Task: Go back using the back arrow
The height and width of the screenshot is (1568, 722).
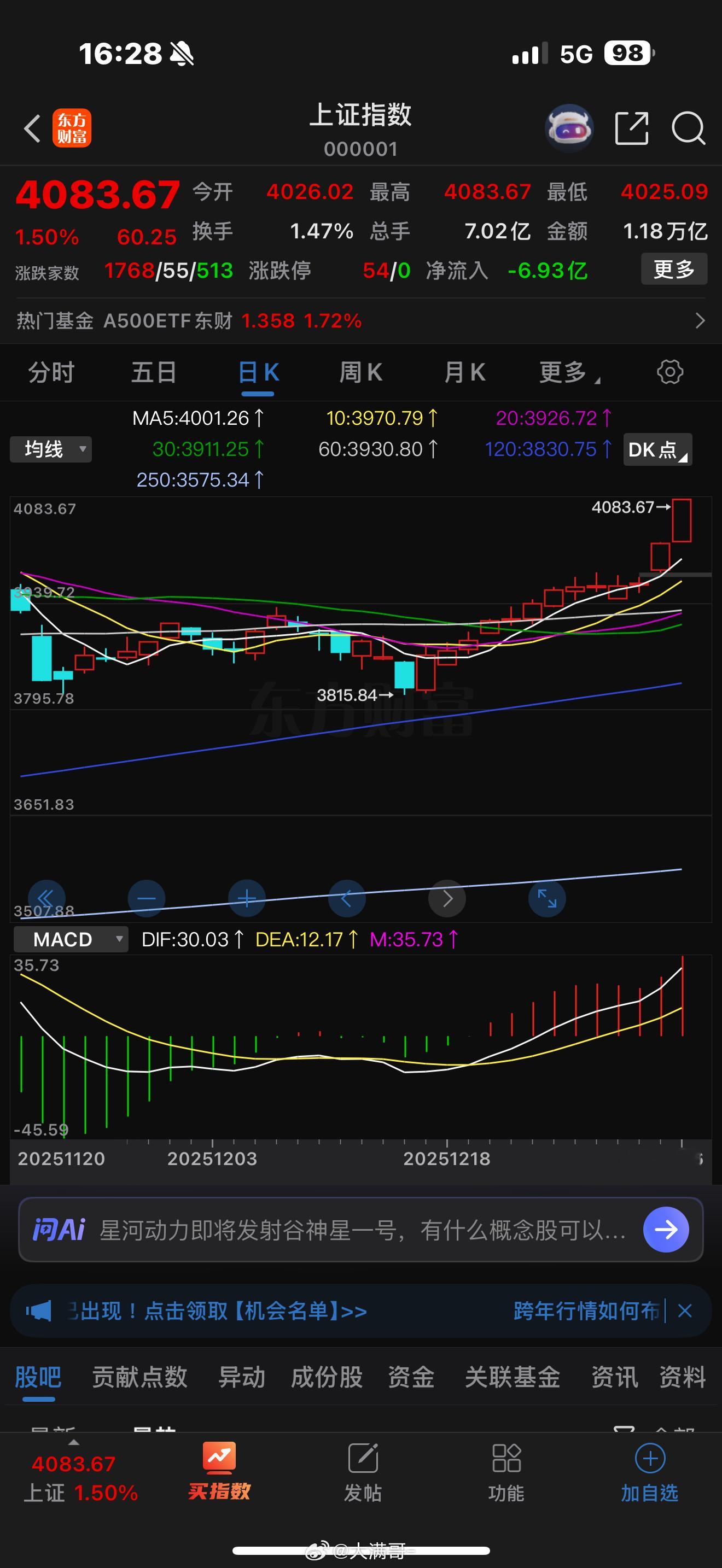Action: [x=32, y=128]
